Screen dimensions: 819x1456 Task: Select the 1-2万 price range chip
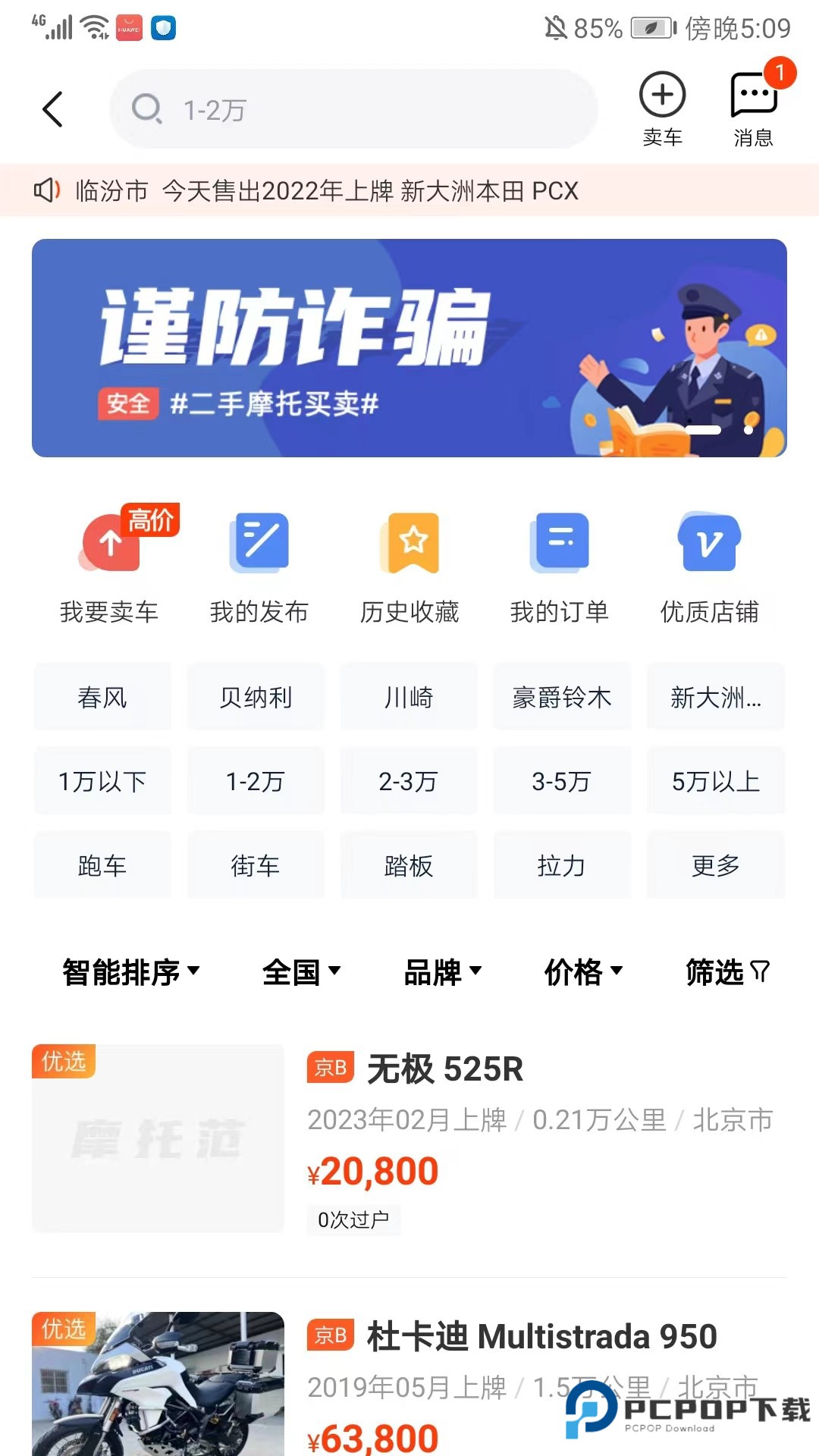256,781
